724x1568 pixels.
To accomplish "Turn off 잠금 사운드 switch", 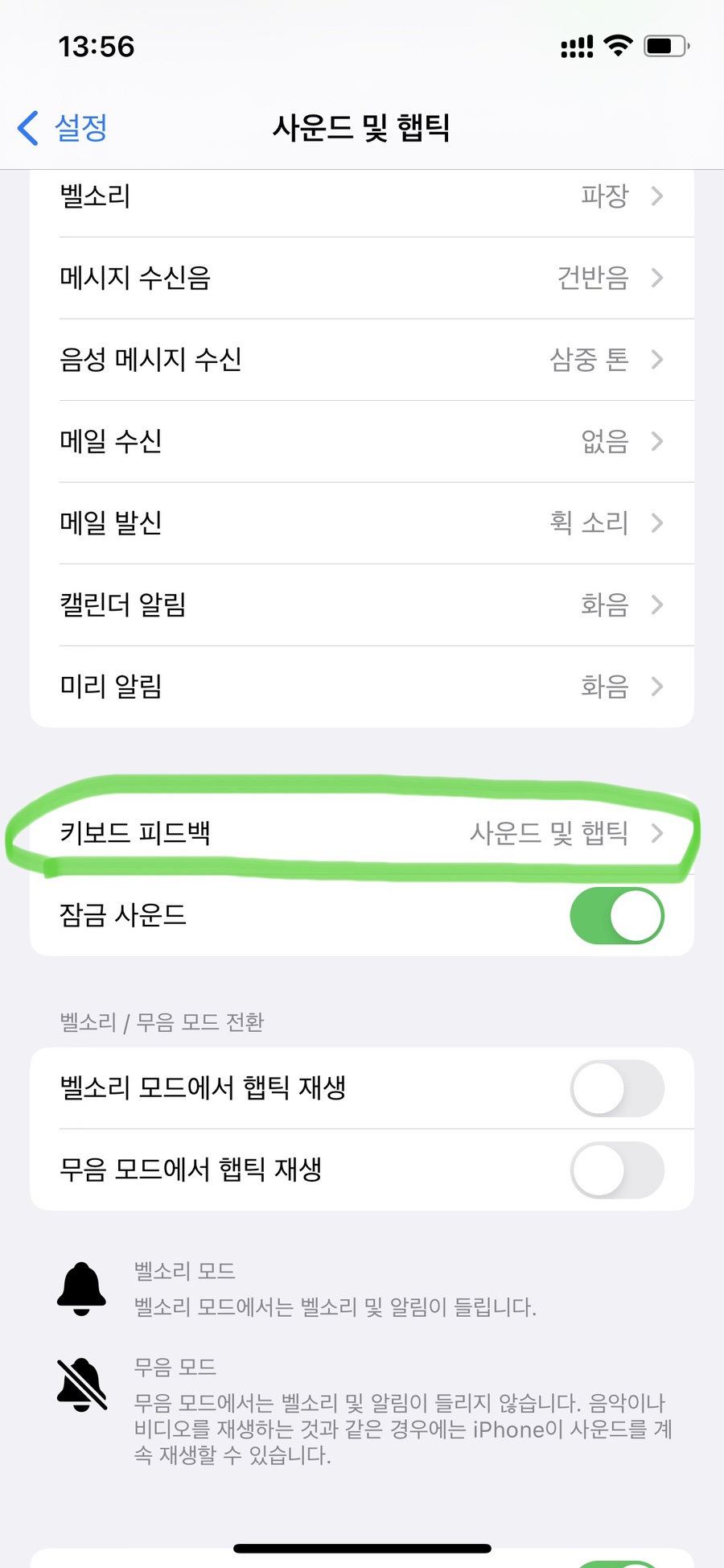I will pos(616,915).
